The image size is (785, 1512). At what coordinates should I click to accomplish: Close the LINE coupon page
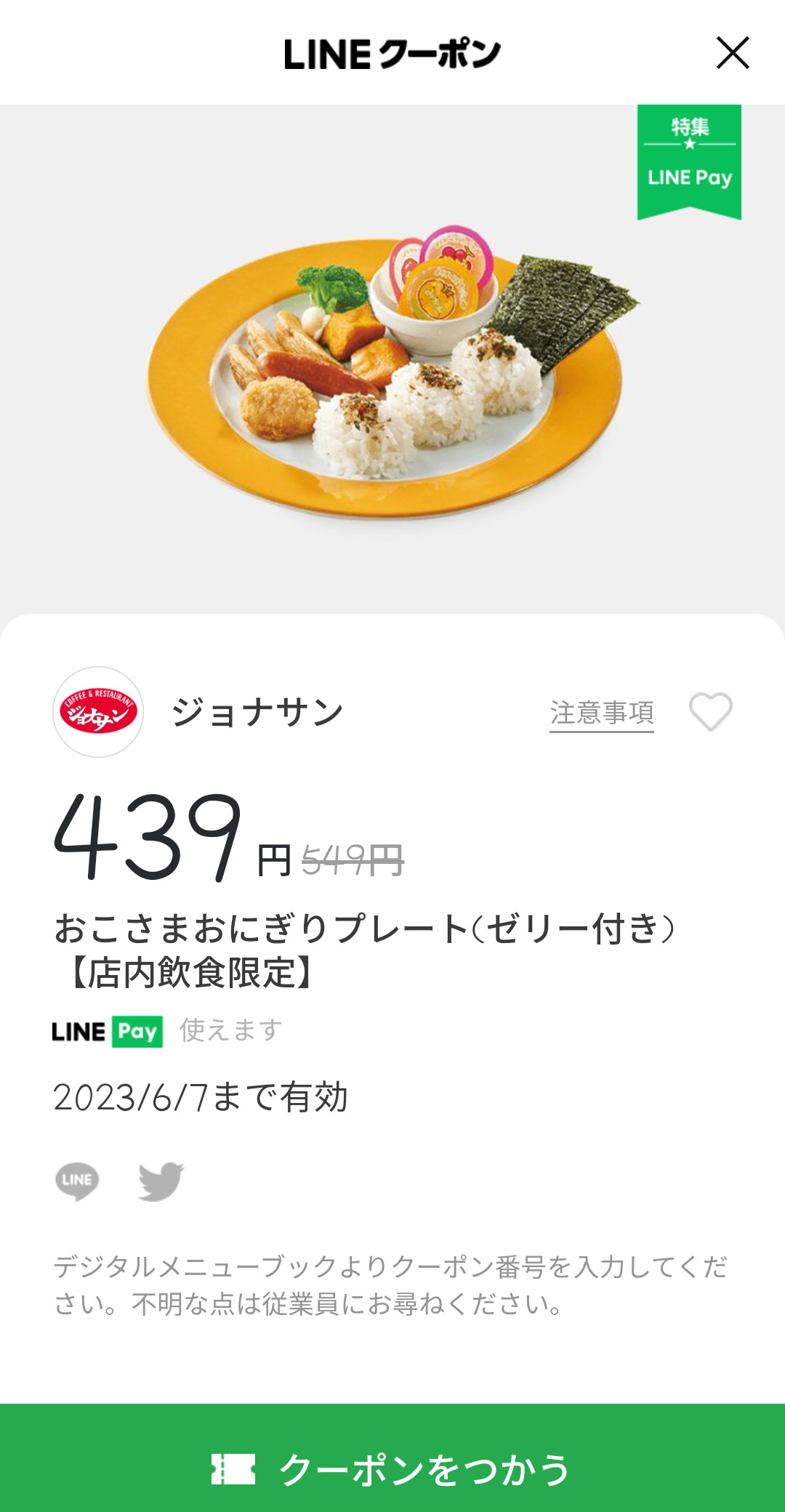click(x=733, y=53)
